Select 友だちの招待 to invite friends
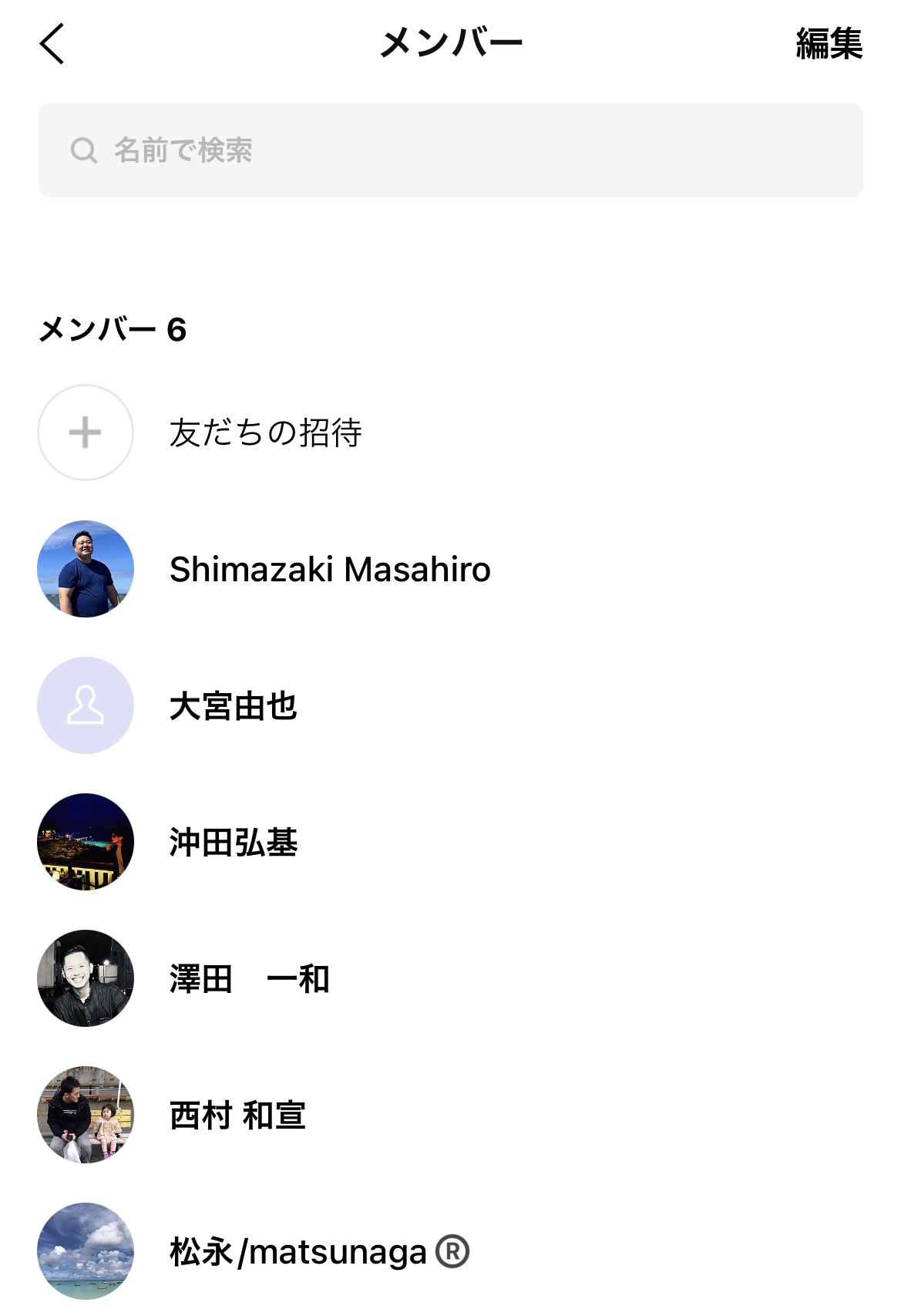The width and height of the screenshot is (901, 1316). pos(265,432)
